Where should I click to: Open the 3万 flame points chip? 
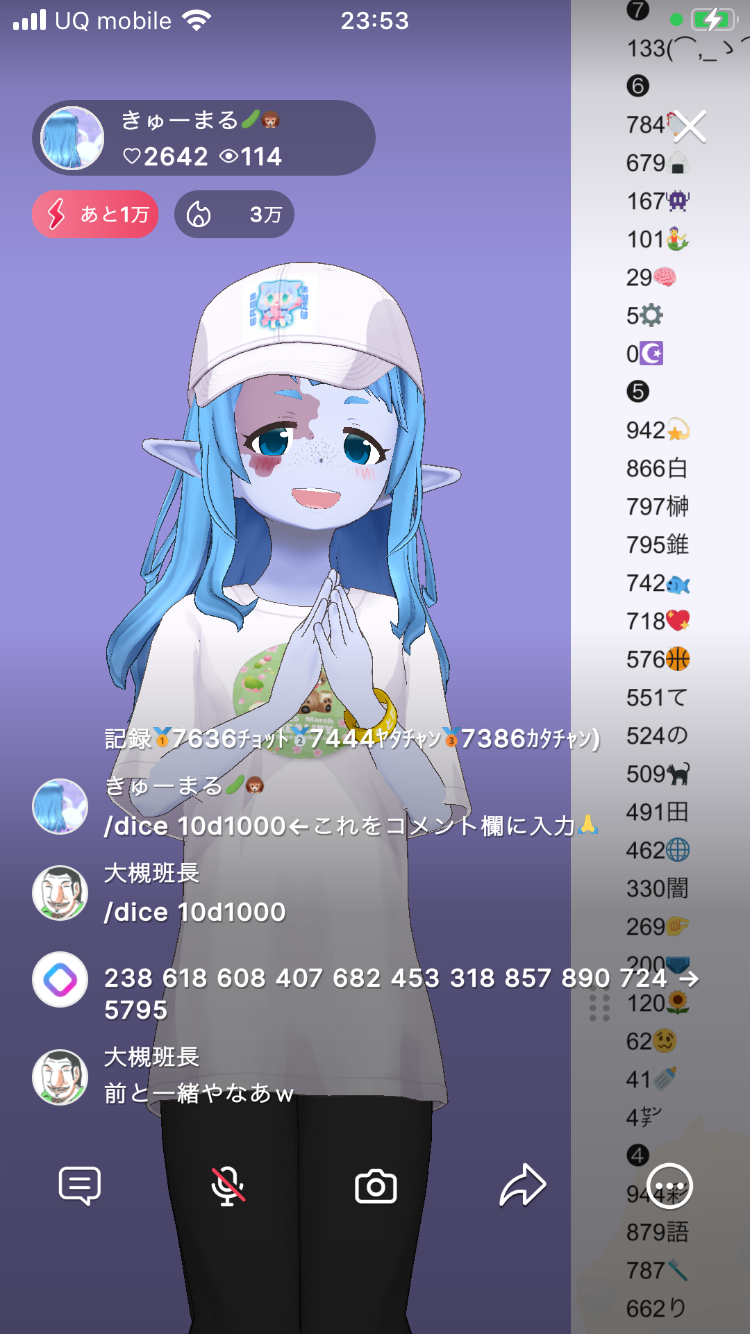tap(234, 214)
